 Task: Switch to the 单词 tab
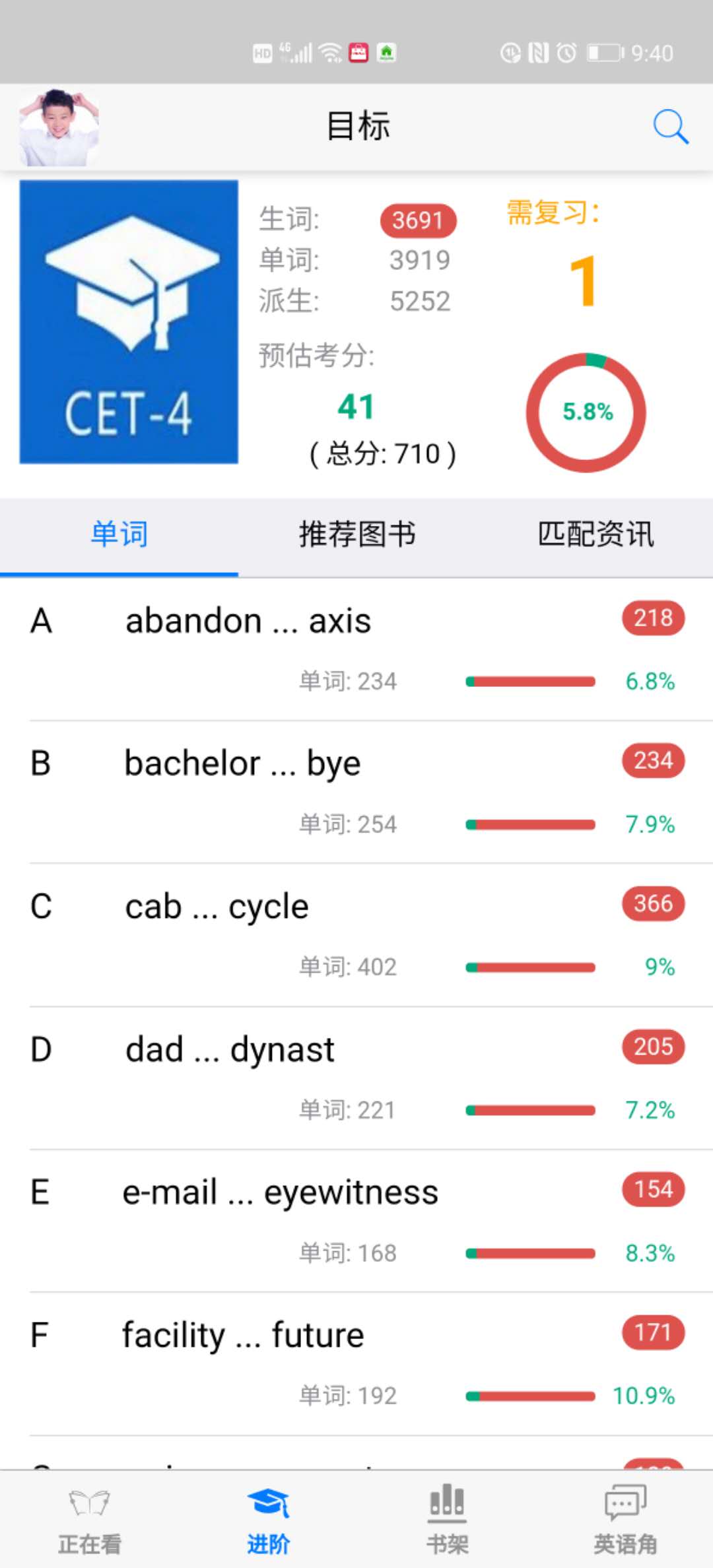coord(119,535)
